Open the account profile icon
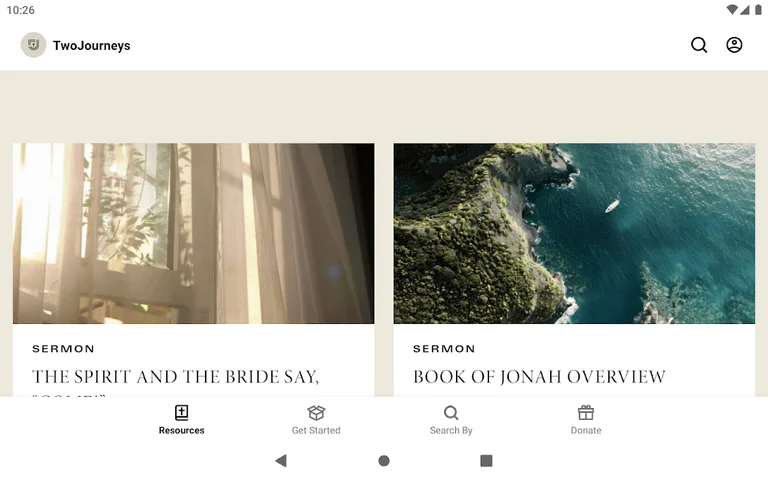This screenshot has width=768, height=480. pos(734,45)
